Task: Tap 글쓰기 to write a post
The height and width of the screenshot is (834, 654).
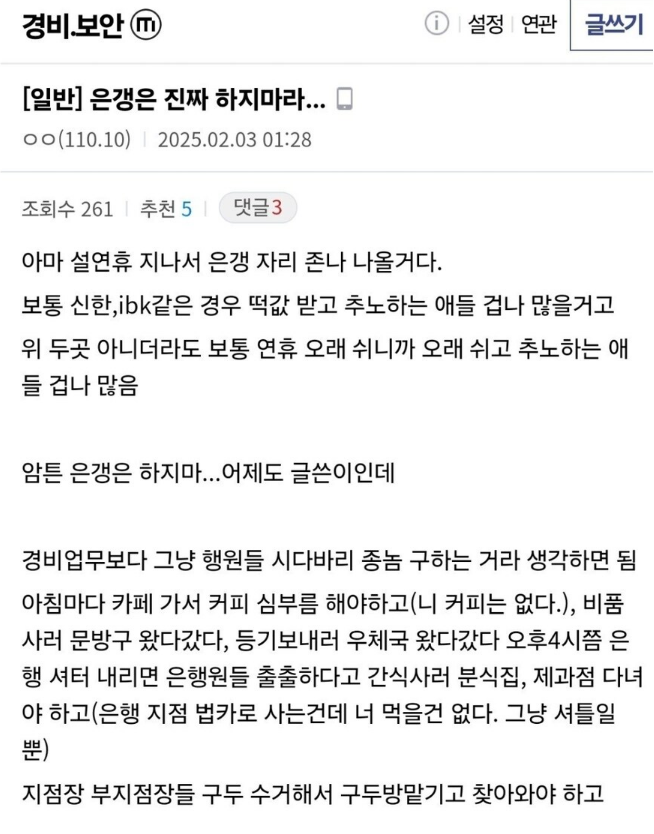Action: click(x=612, y=25)
